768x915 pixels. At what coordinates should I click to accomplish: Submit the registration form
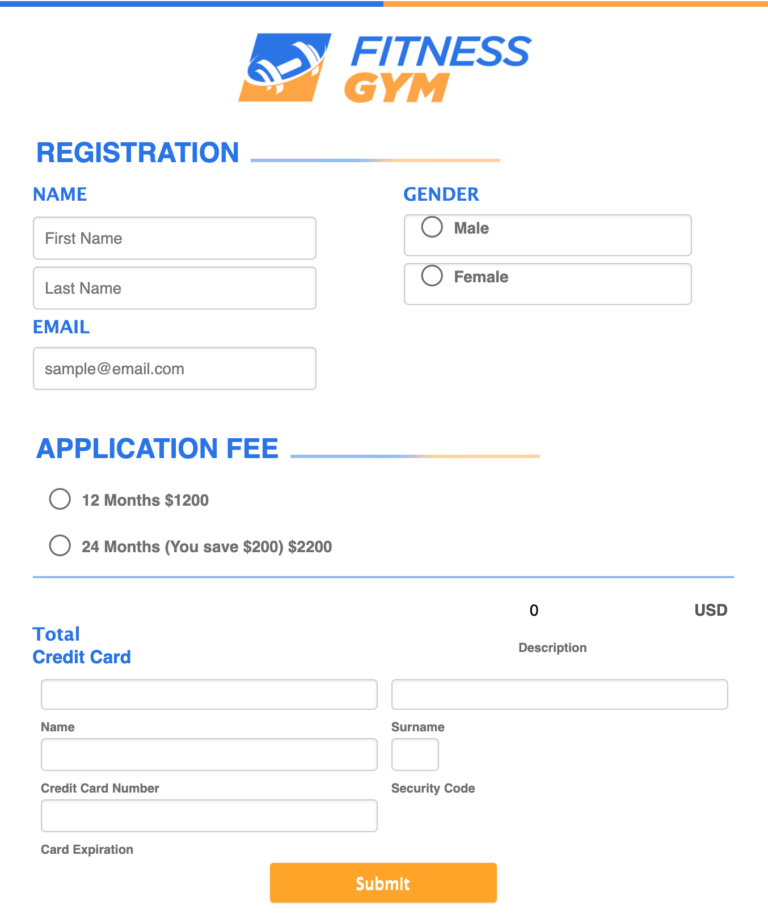click(x=383, y=883)
